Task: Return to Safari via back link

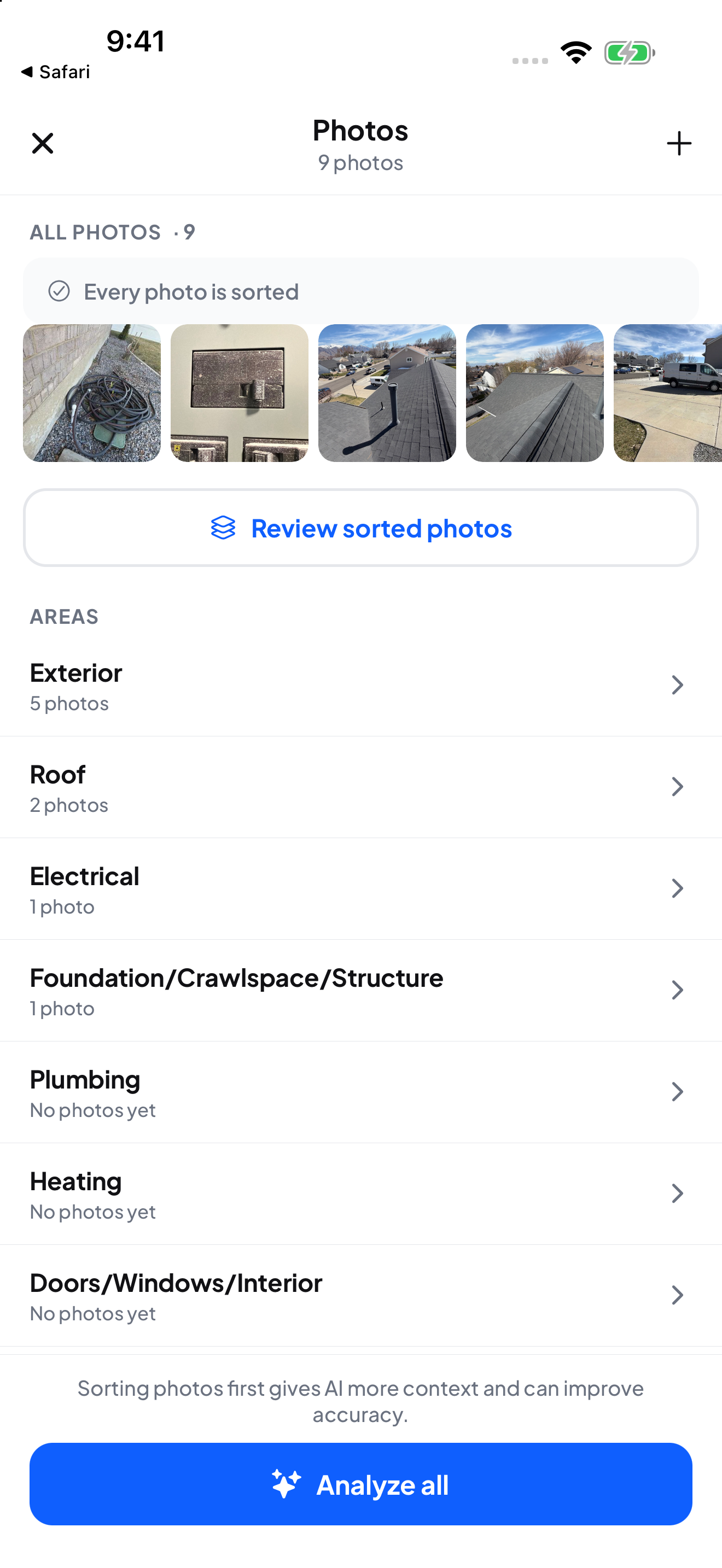Action: [x=55, y=72]
